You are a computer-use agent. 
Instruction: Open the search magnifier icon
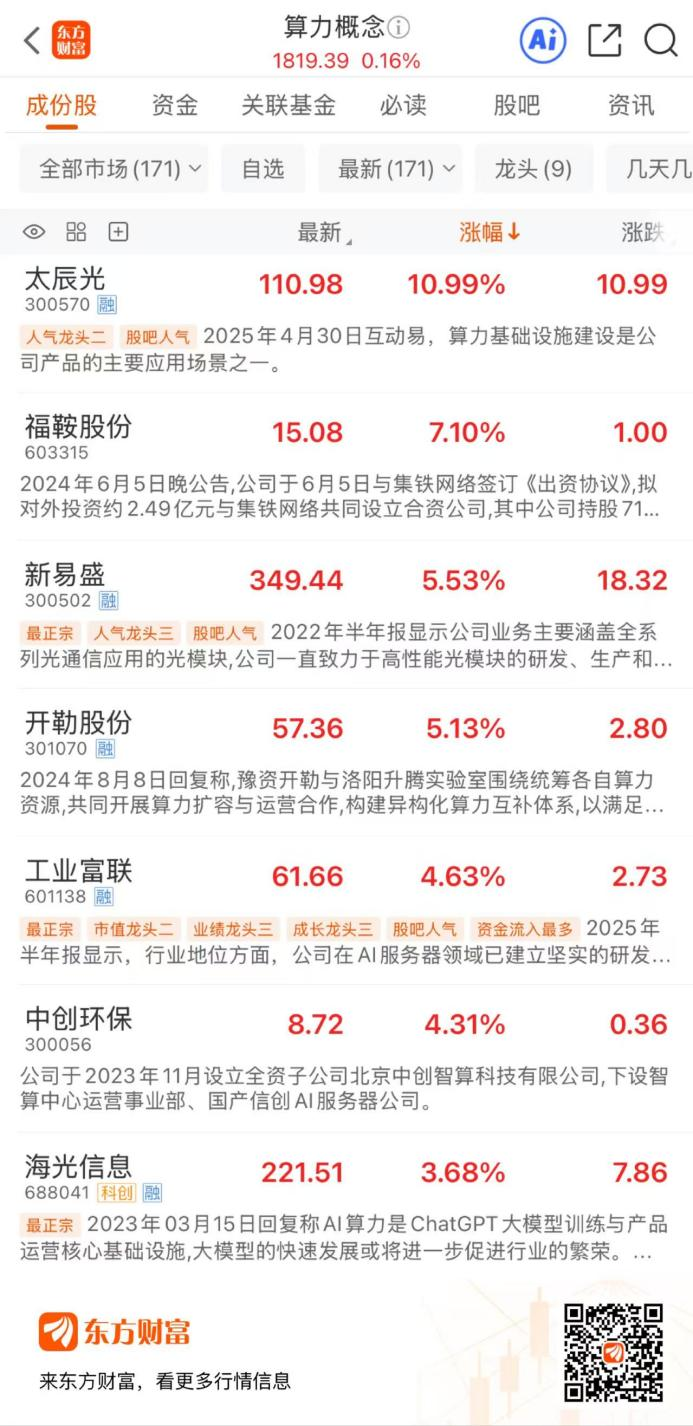coord(661,40)
